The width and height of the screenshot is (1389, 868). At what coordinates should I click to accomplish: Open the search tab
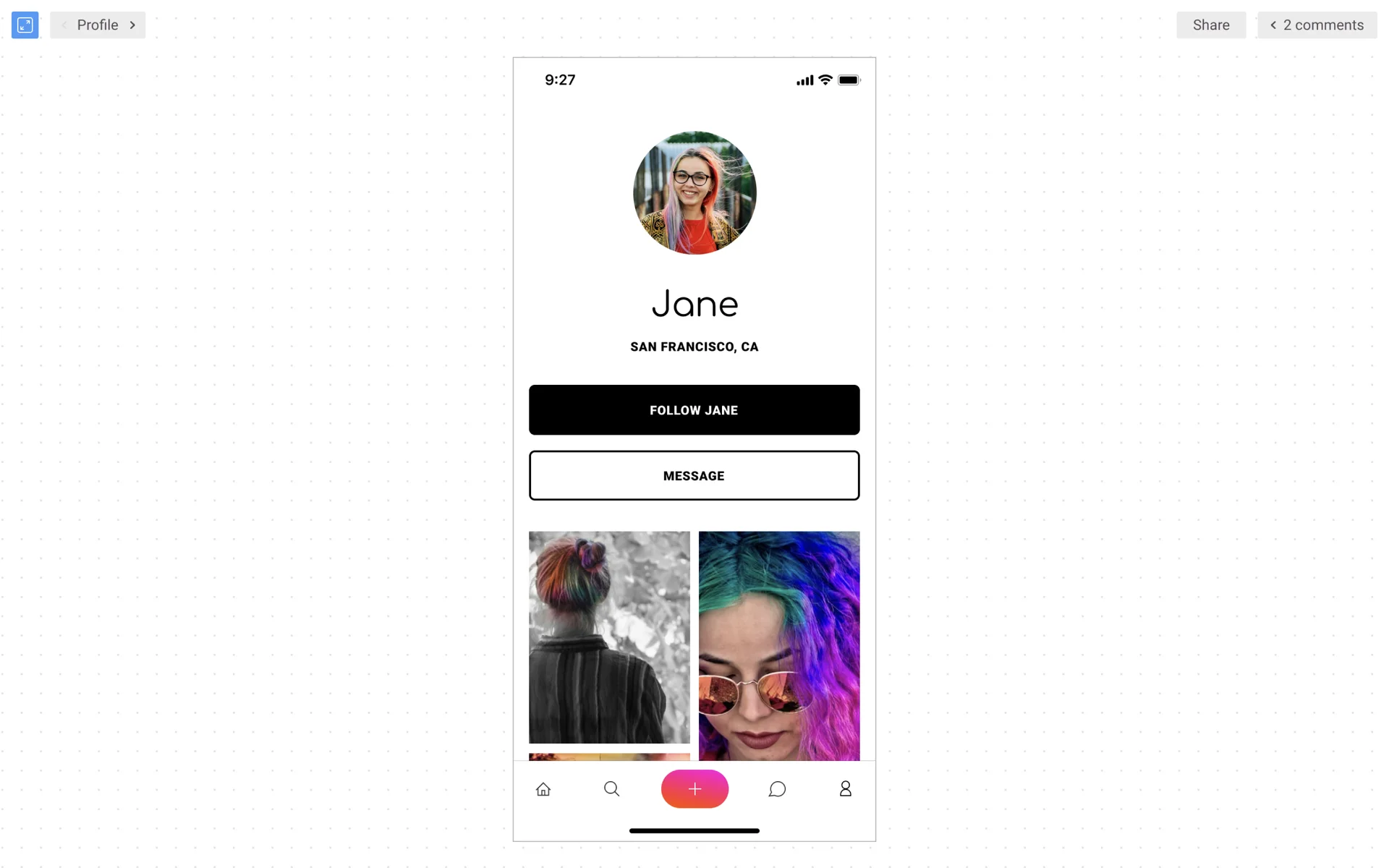pos(611,788)
